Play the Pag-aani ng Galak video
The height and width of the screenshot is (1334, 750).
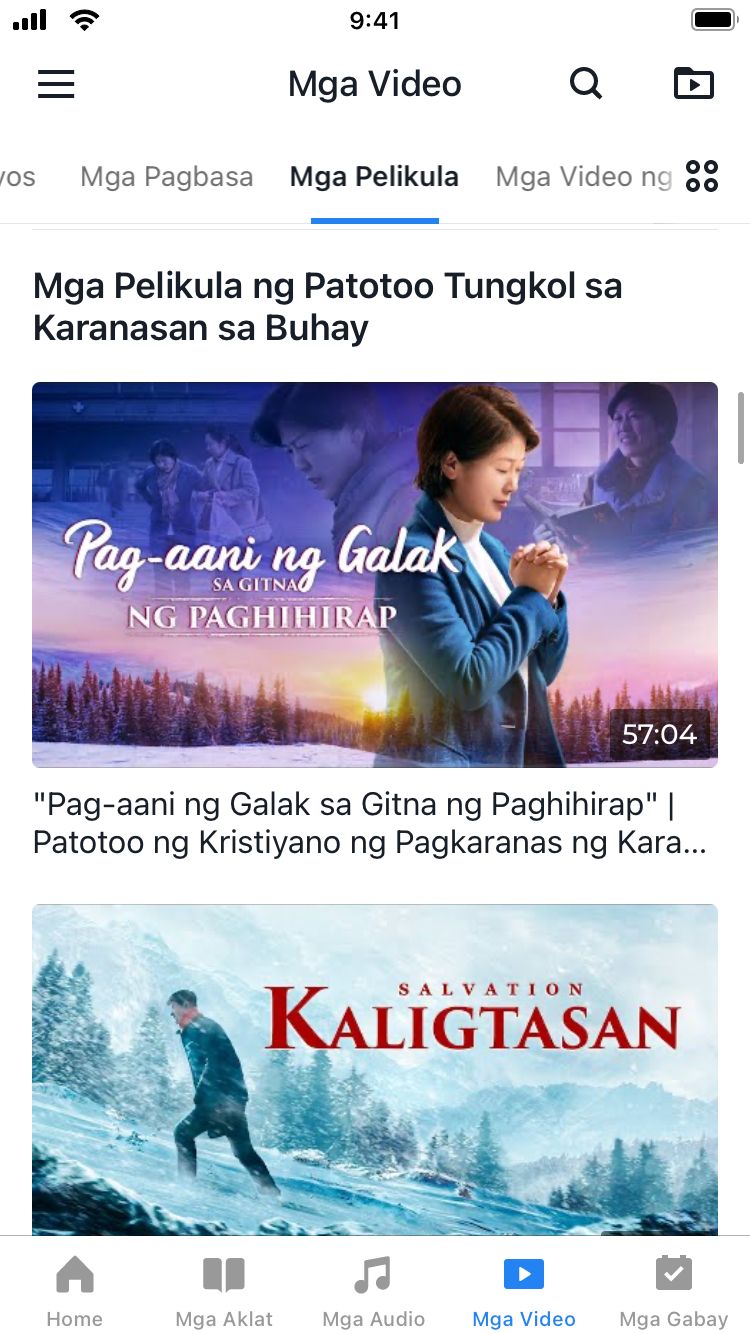[x=375, y=574]
